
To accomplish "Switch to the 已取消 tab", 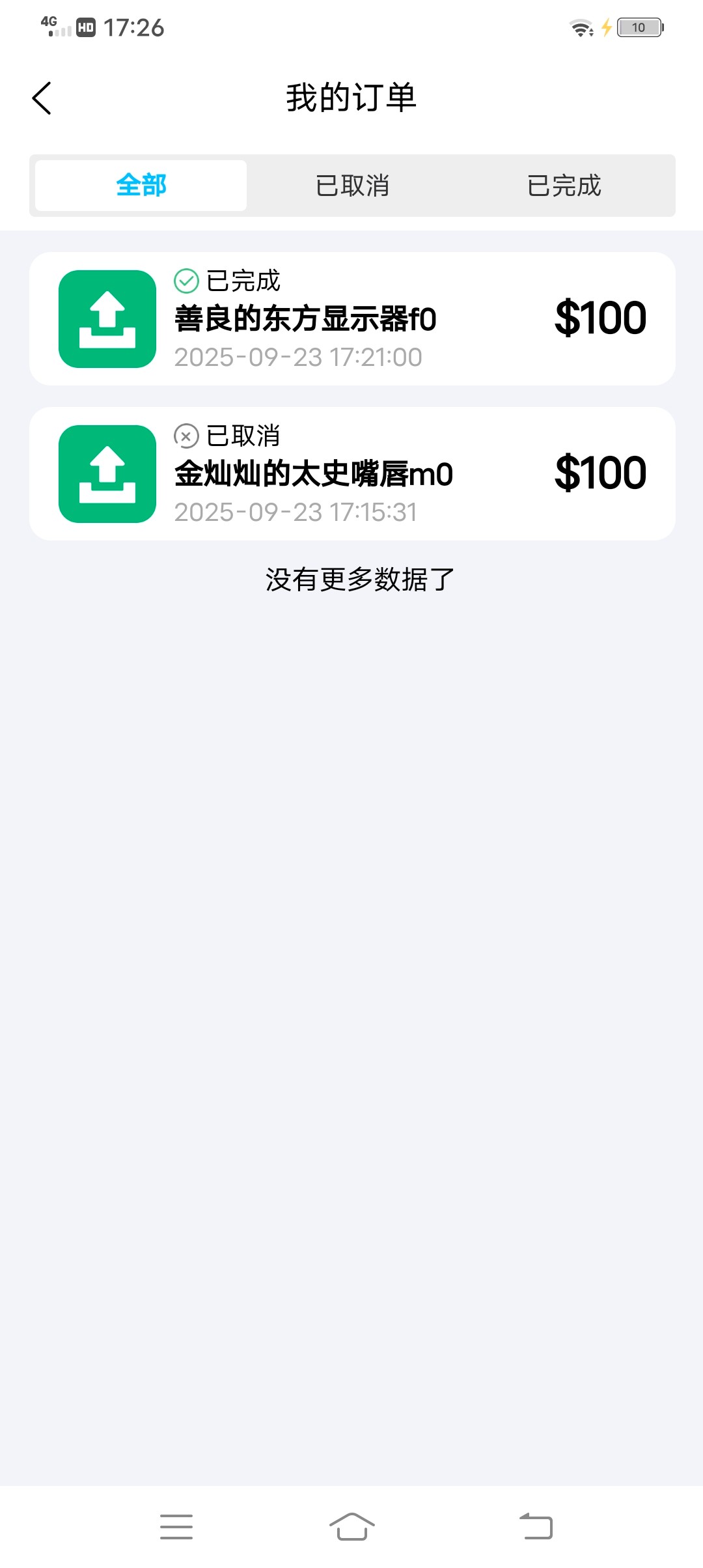I will point(351,186).
